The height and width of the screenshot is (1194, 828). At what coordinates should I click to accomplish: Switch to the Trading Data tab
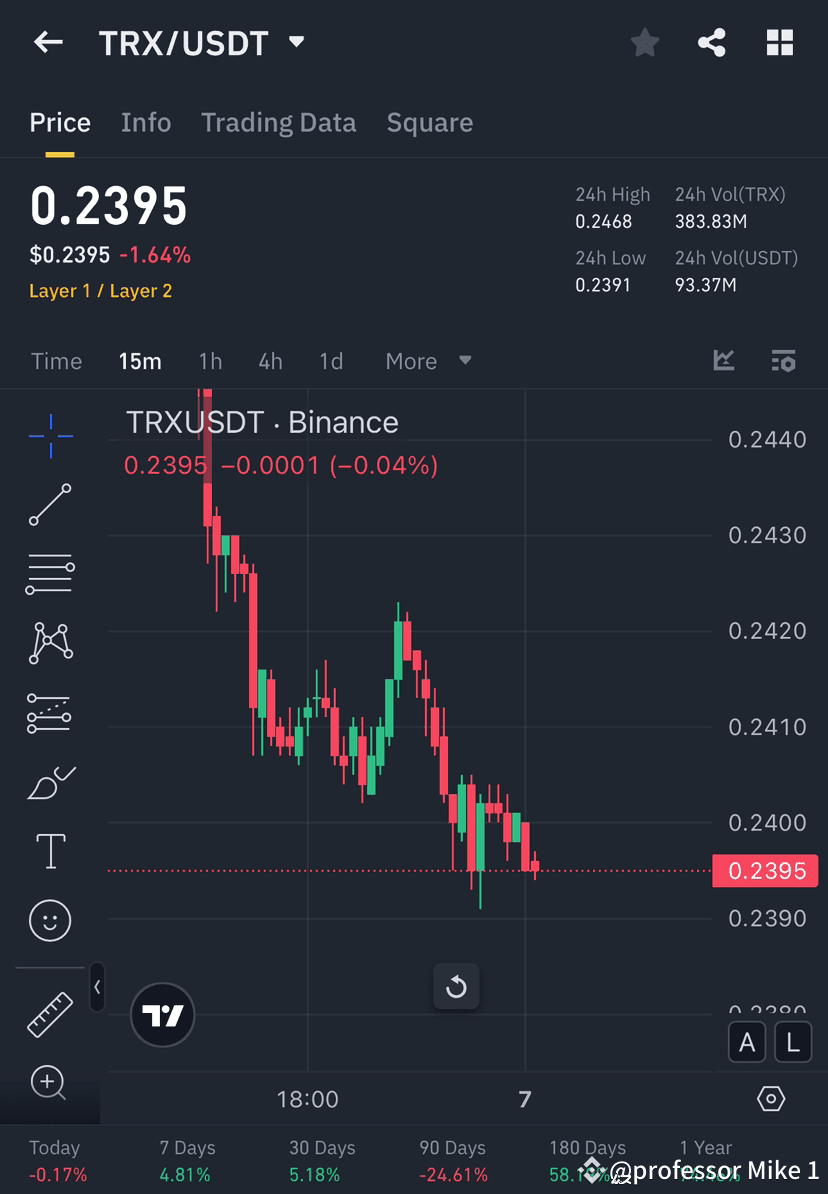(278, 122)
